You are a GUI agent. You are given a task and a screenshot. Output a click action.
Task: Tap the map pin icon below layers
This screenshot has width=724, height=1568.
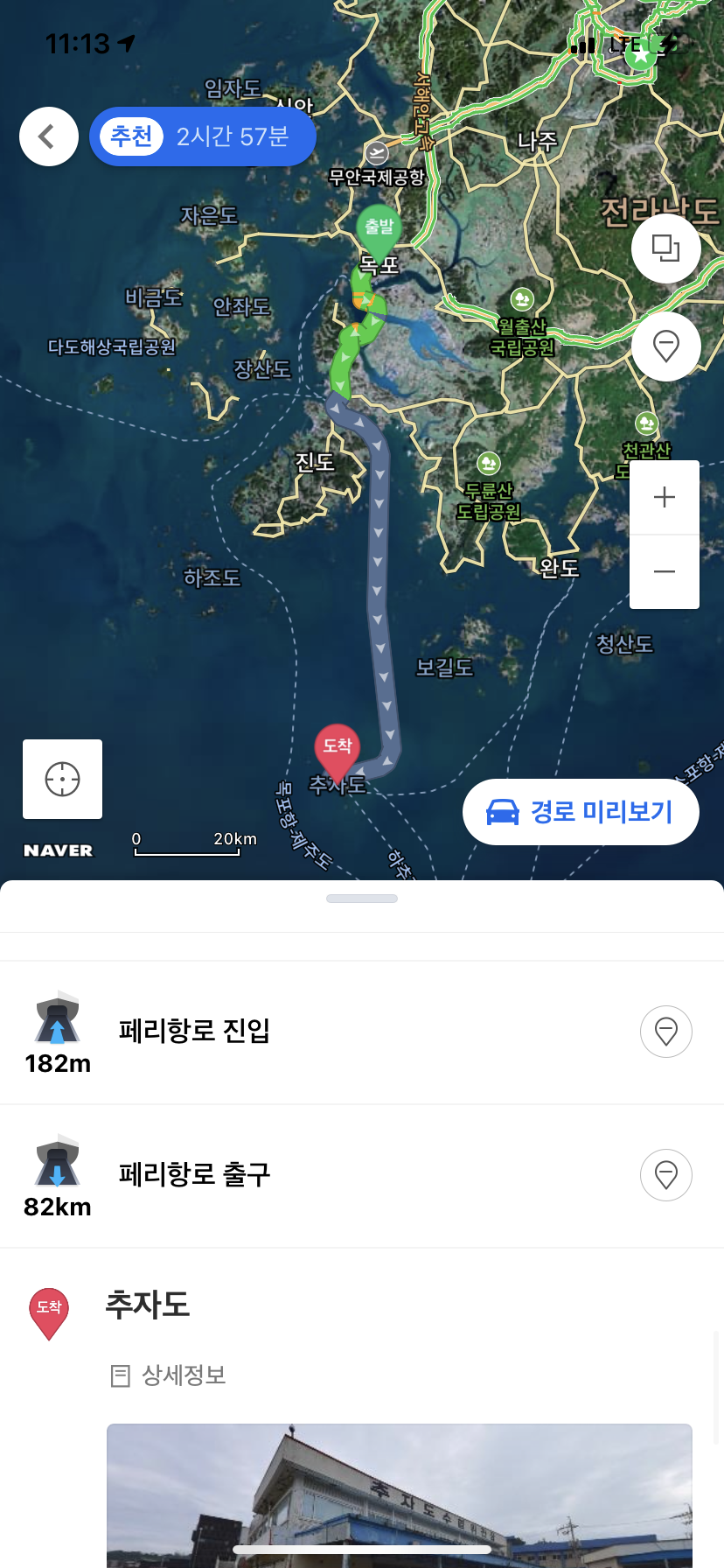click(666, 346)
